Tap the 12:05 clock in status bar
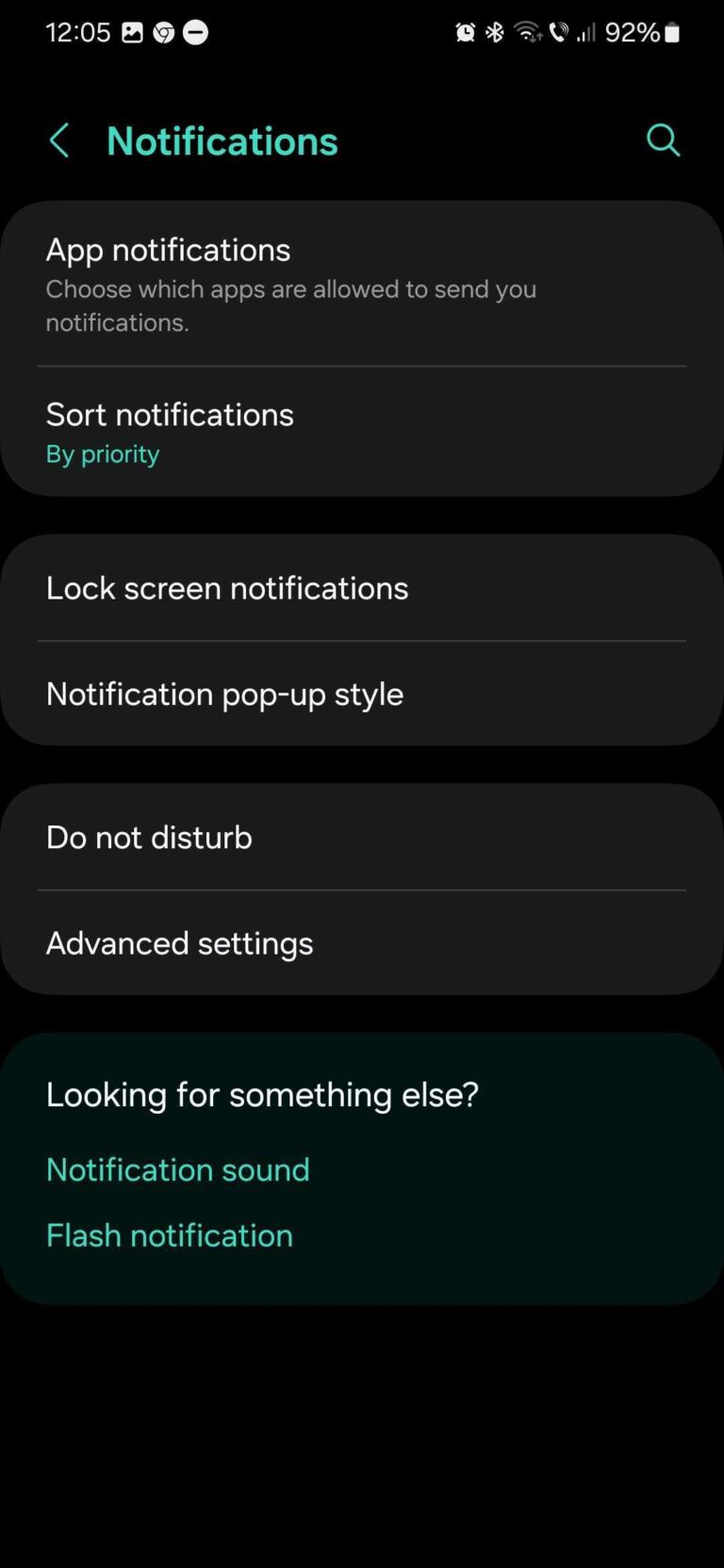 click(x=80, y=31)
